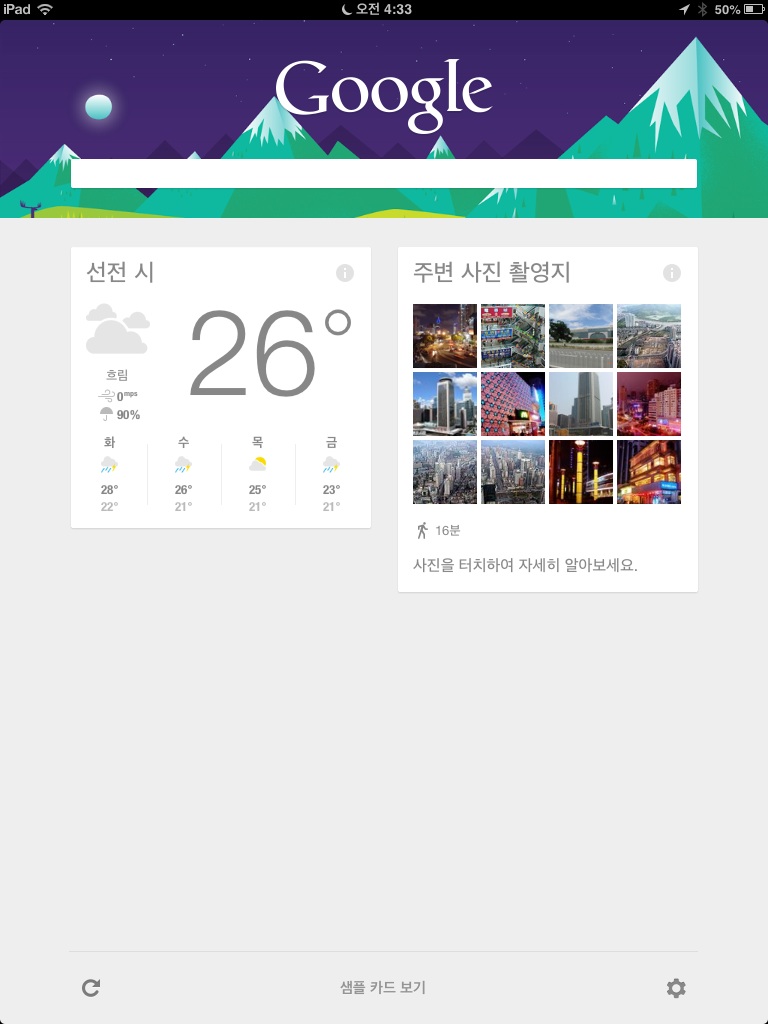This screenshot has height=1024, width=768.
Task: Open the last photo in the grid
Action: pos(649,472)
